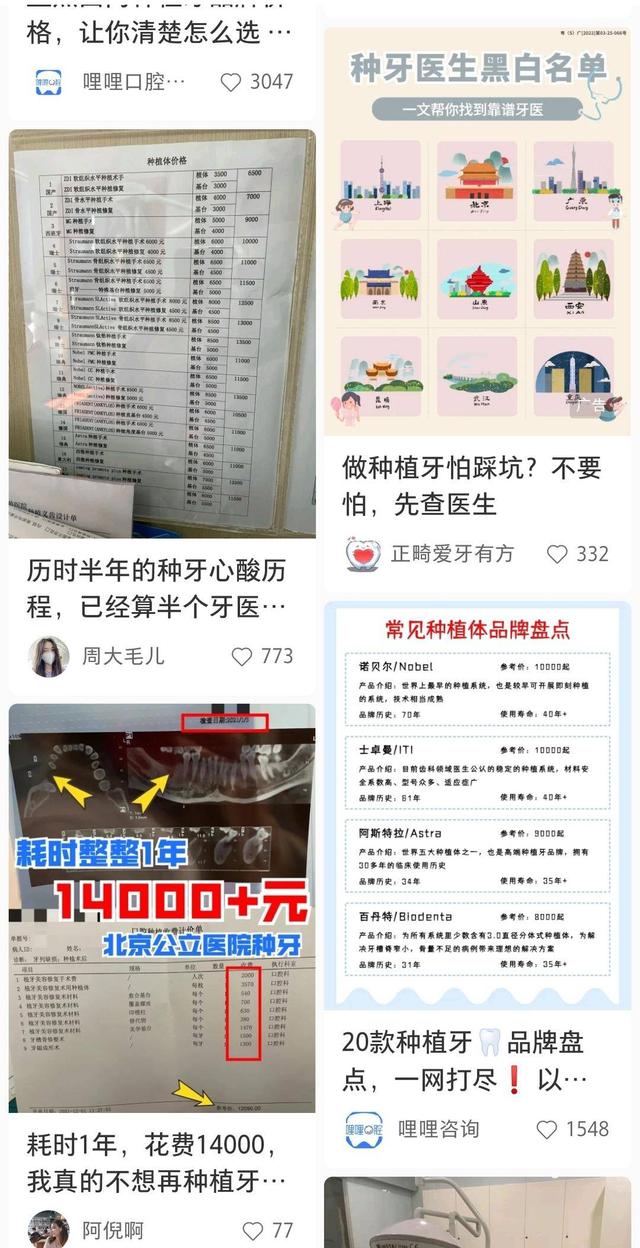View 正畸爱牙有方 profile
640x1248 pixels.
pos(364,553)
